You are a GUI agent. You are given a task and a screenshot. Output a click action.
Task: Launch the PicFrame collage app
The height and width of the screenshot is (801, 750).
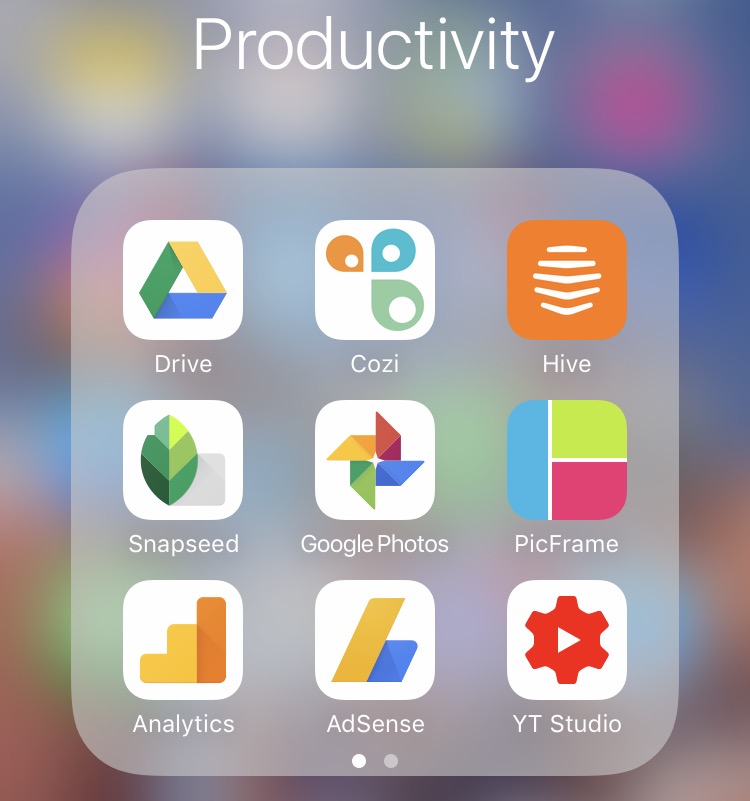pyautogui.click(x=567, y=460)
